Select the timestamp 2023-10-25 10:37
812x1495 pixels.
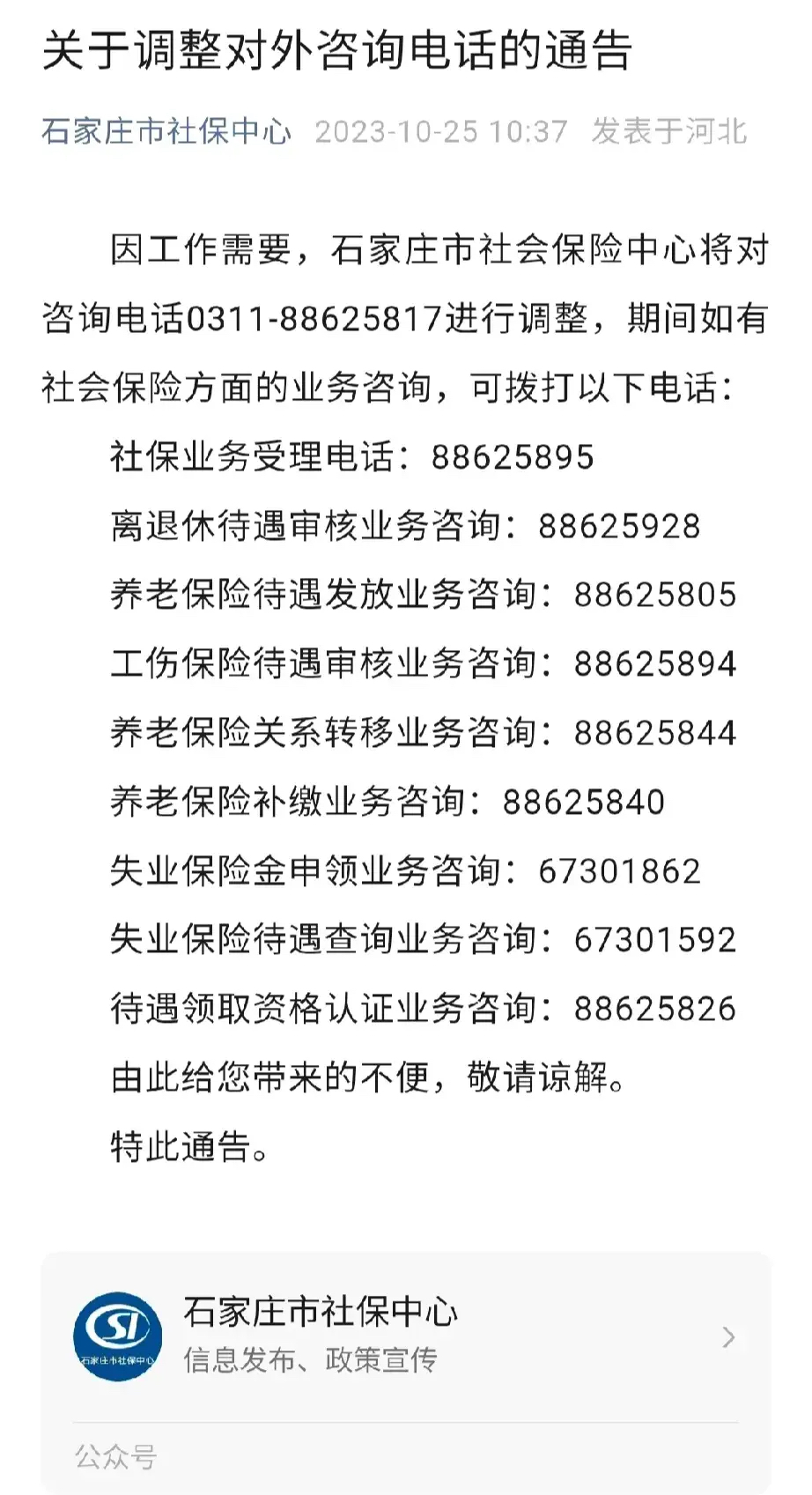click(x=440, y=132)
